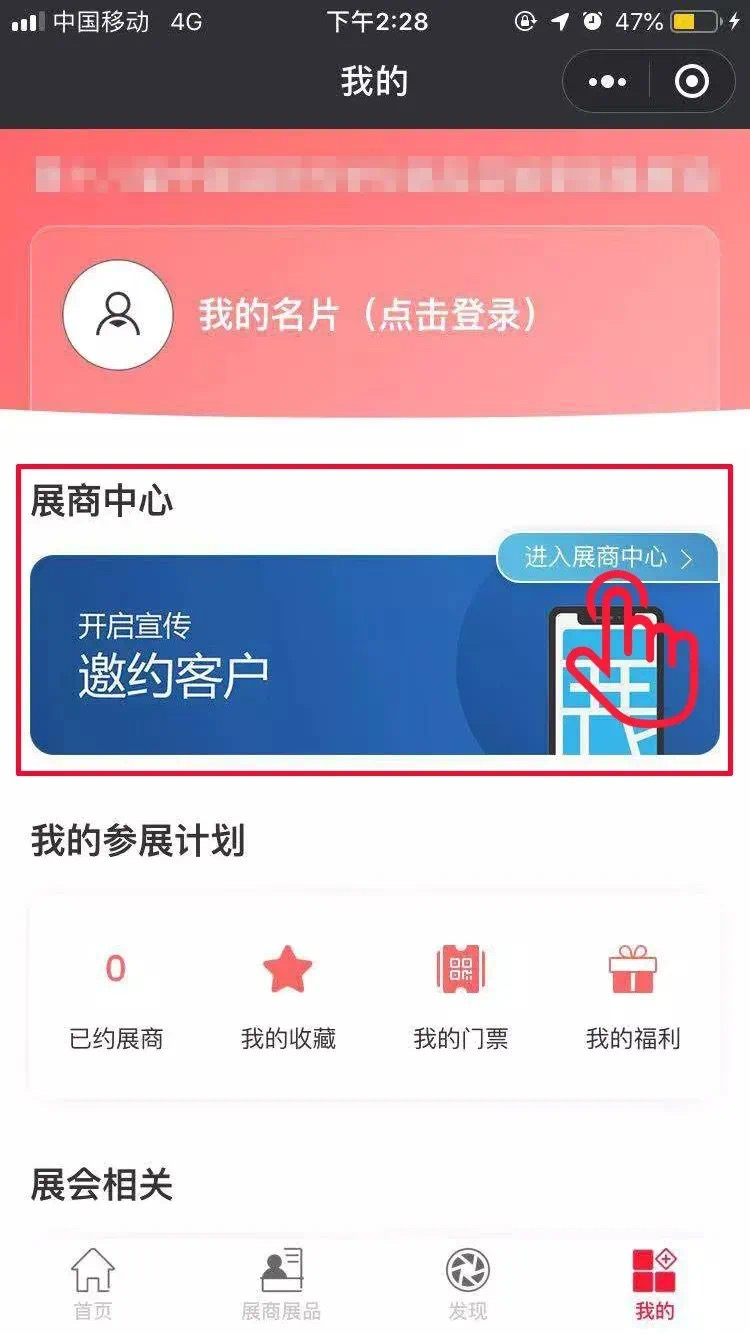Image resolution: width=750 pixels, height=1334 pixels.
Task: Tap 我的名片 to log in
Action: 368,316
